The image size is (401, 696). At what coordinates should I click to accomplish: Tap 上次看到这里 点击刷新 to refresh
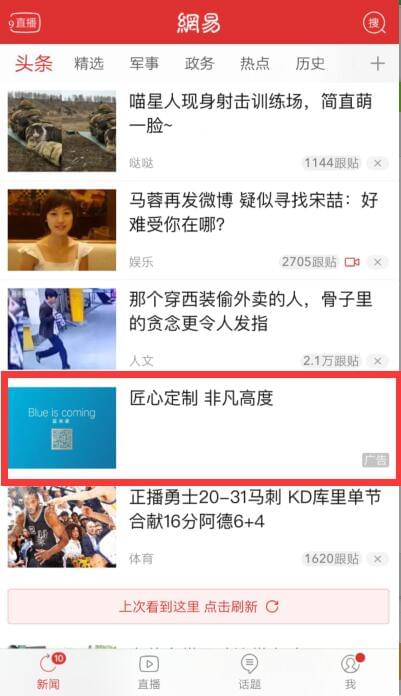(199, 606)
